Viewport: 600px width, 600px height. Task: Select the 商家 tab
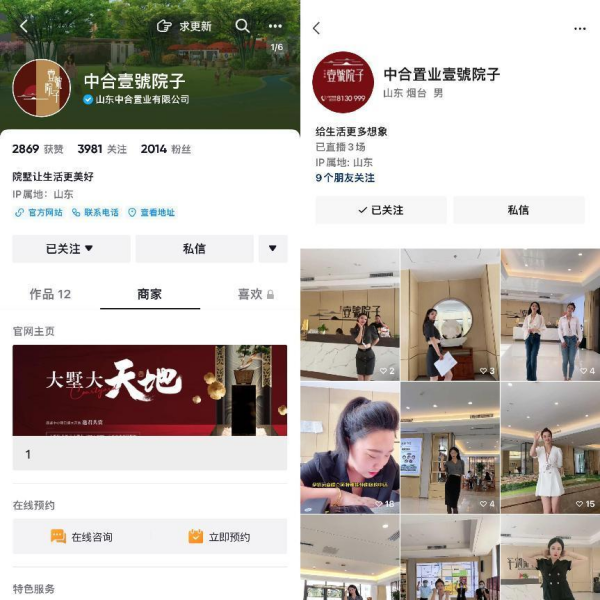click(150, 294)
